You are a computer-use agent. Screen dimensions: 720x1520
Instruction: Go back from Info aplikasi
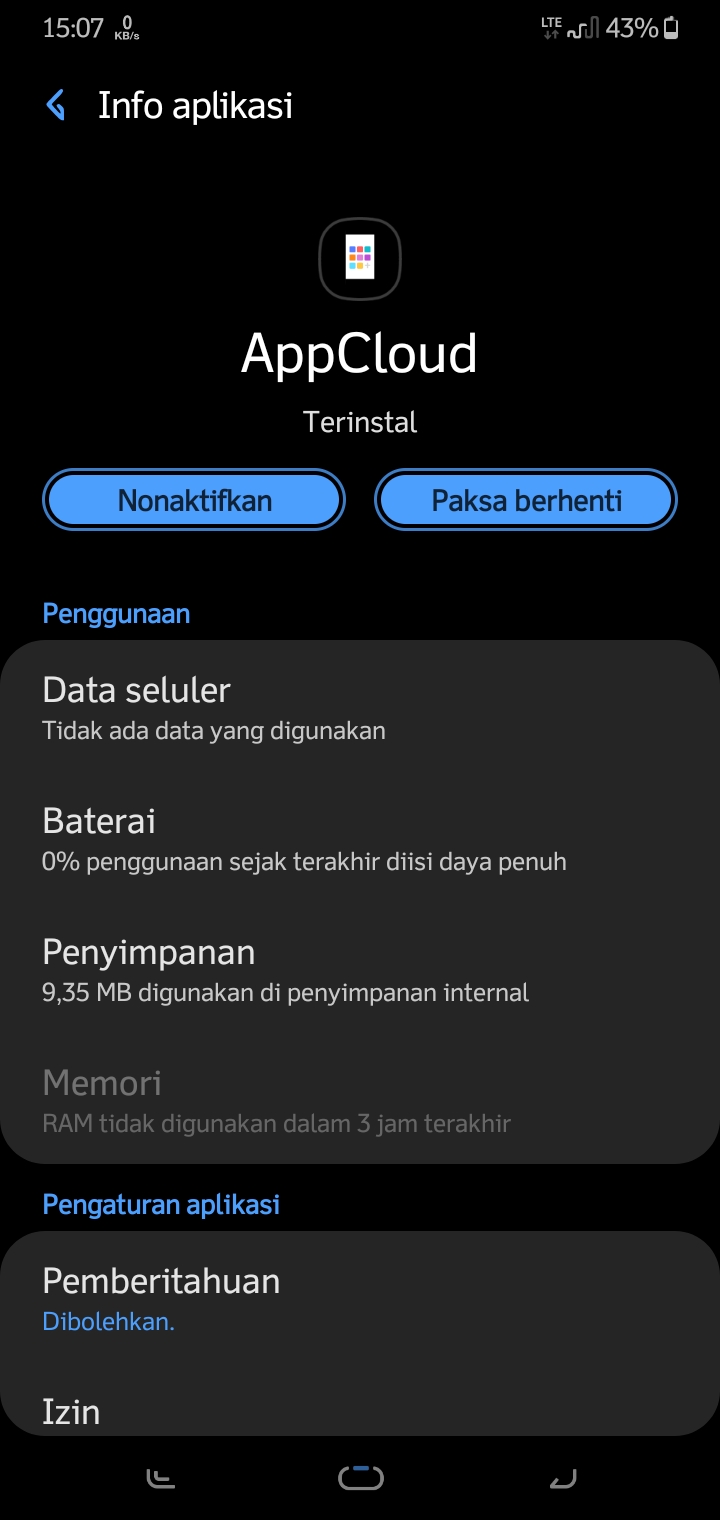tap(56, 105)
